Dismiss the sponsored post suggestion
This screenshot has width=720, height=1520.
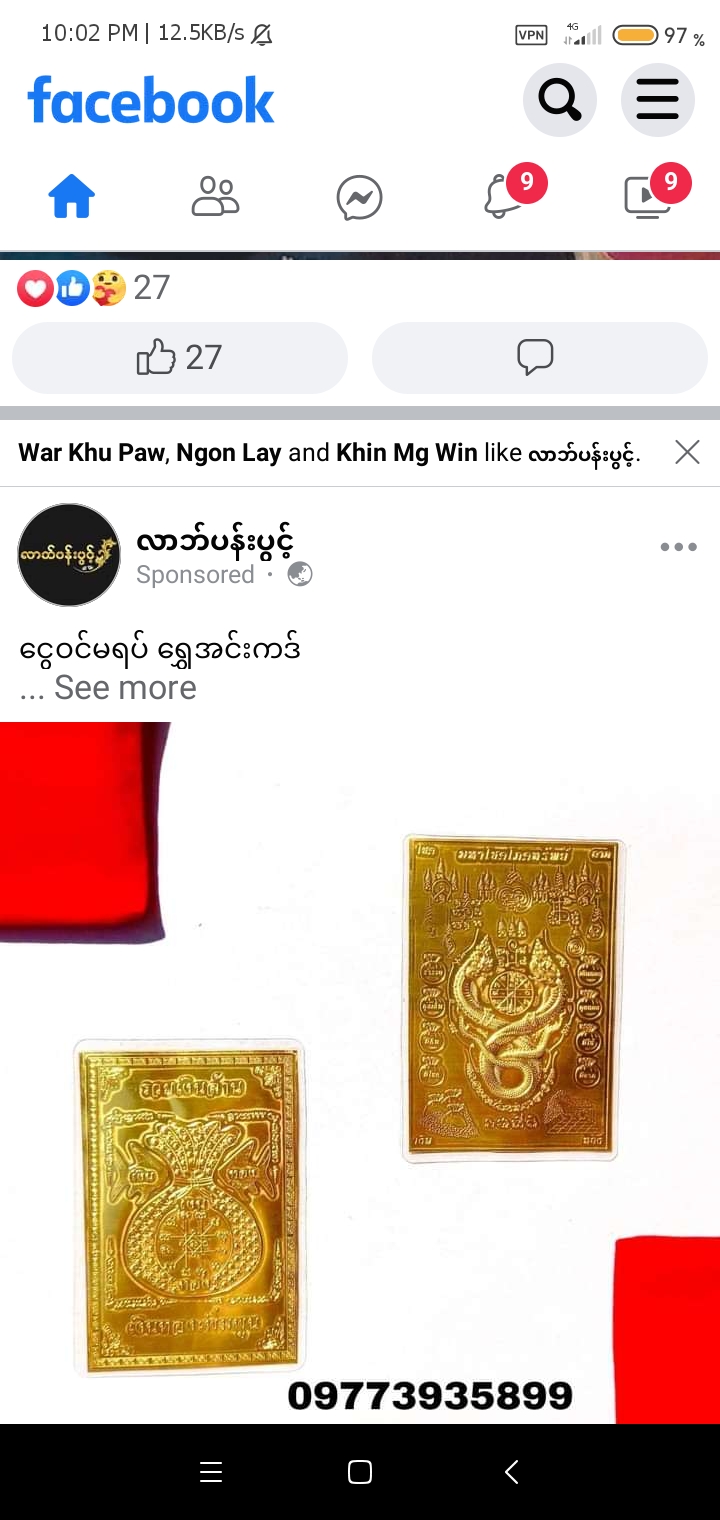687,452
